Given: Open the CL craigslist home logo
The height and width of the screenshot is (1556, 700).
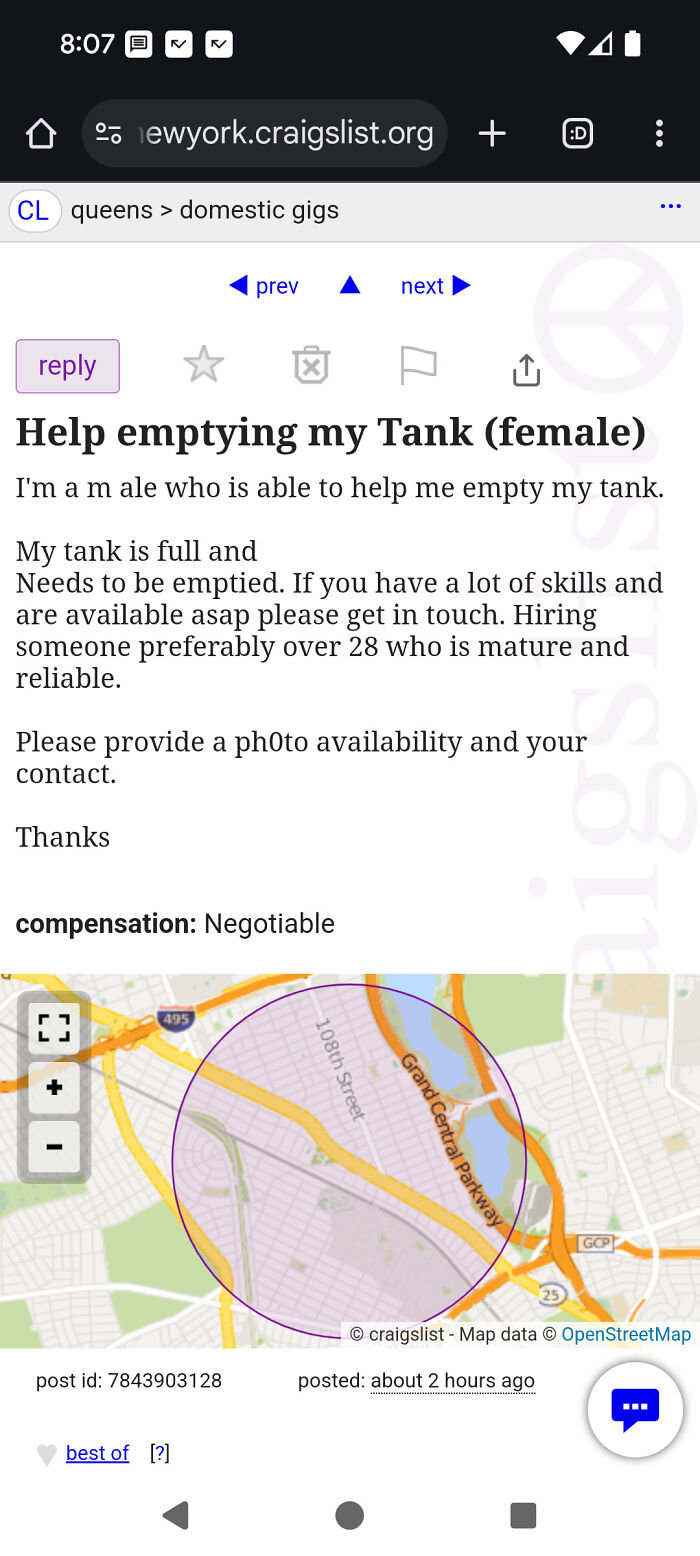Looking at the screenshot, I should click(x=34, y=211).
